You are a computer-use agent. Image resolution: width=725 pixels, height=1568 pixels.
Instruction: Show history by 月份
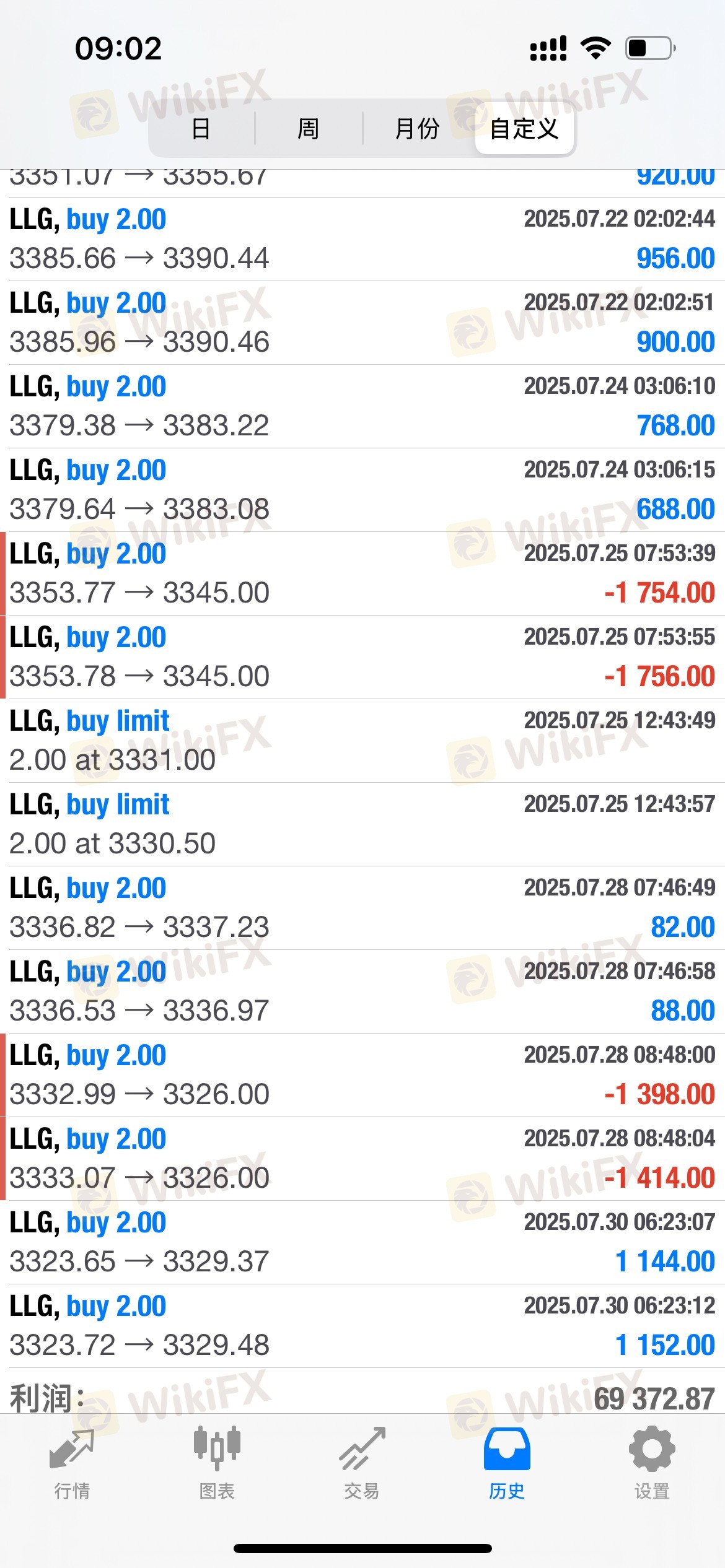click(417, 129)
